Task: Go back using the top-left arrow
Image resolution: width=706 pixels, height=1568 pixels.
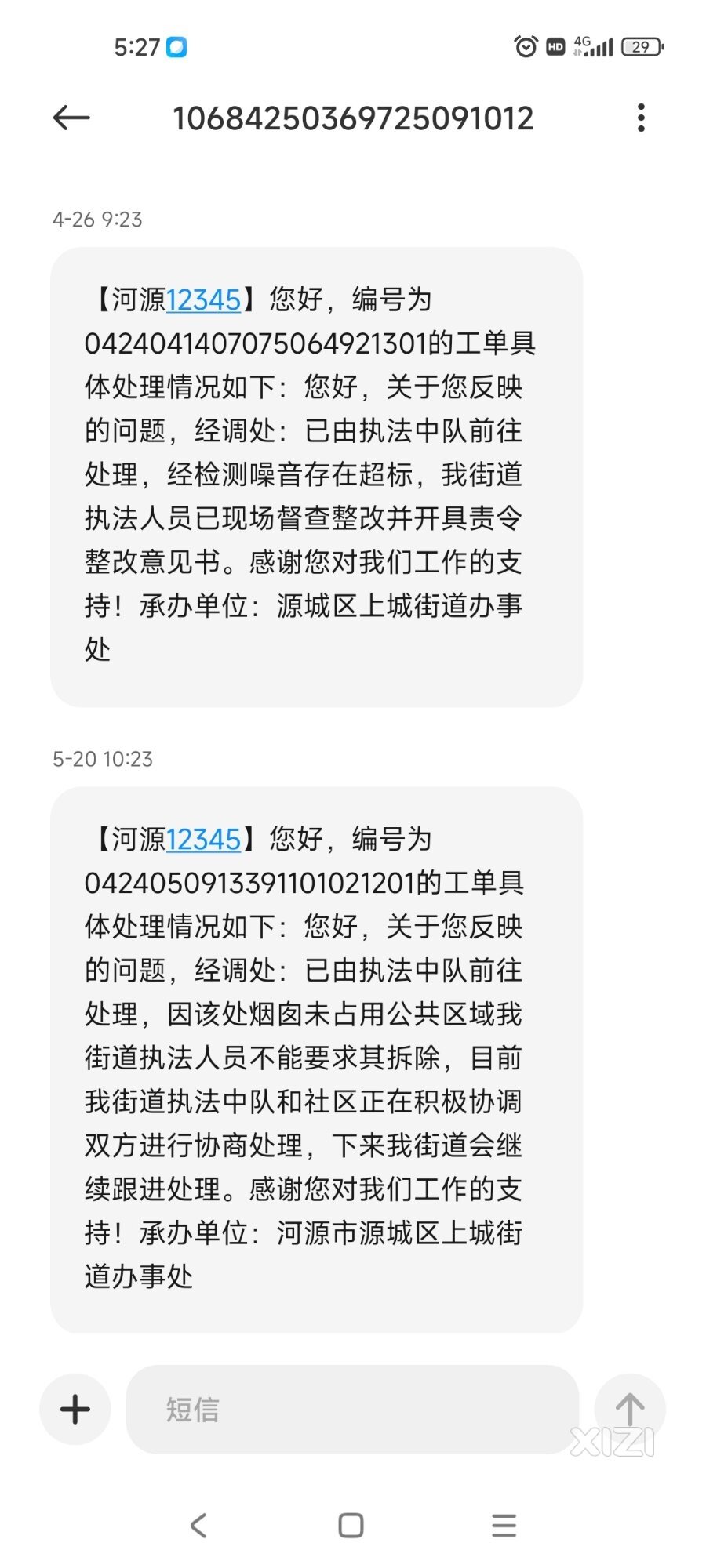Action: pyautogui.click(x=71, y=118)
